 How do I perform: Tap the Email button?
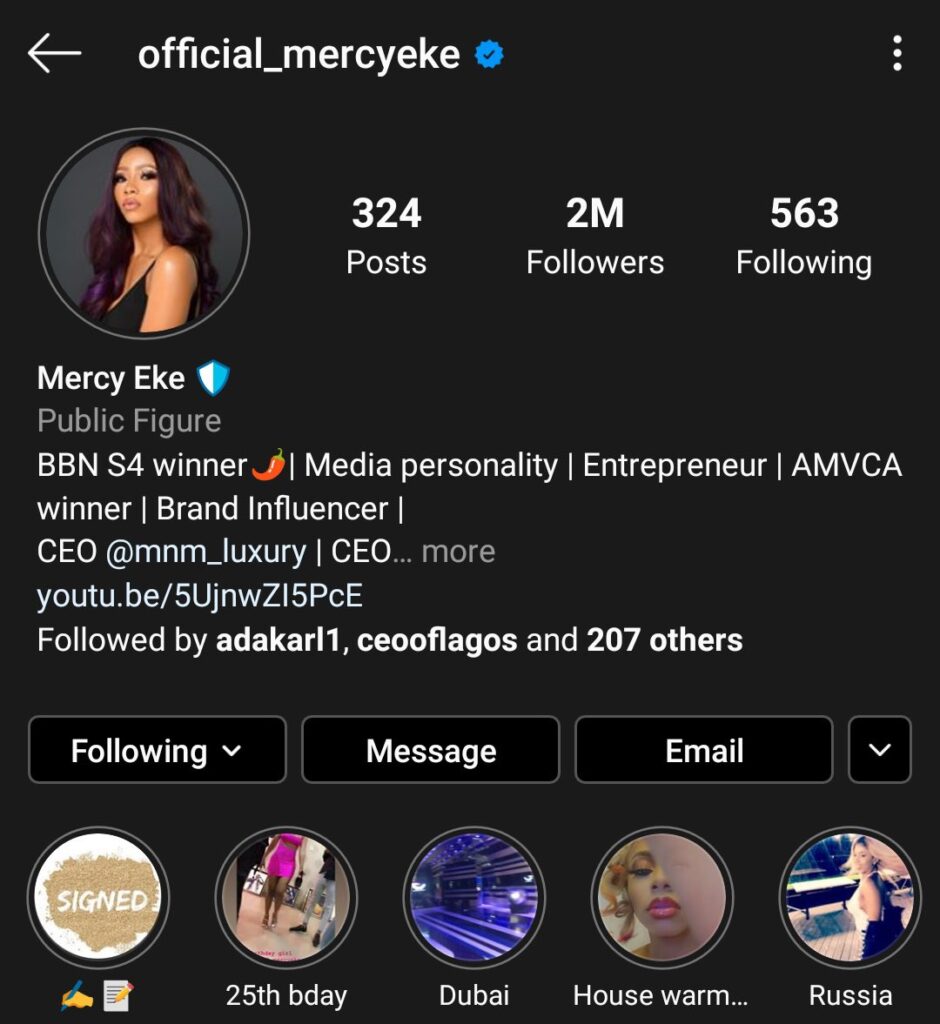(x=703, y=750)
